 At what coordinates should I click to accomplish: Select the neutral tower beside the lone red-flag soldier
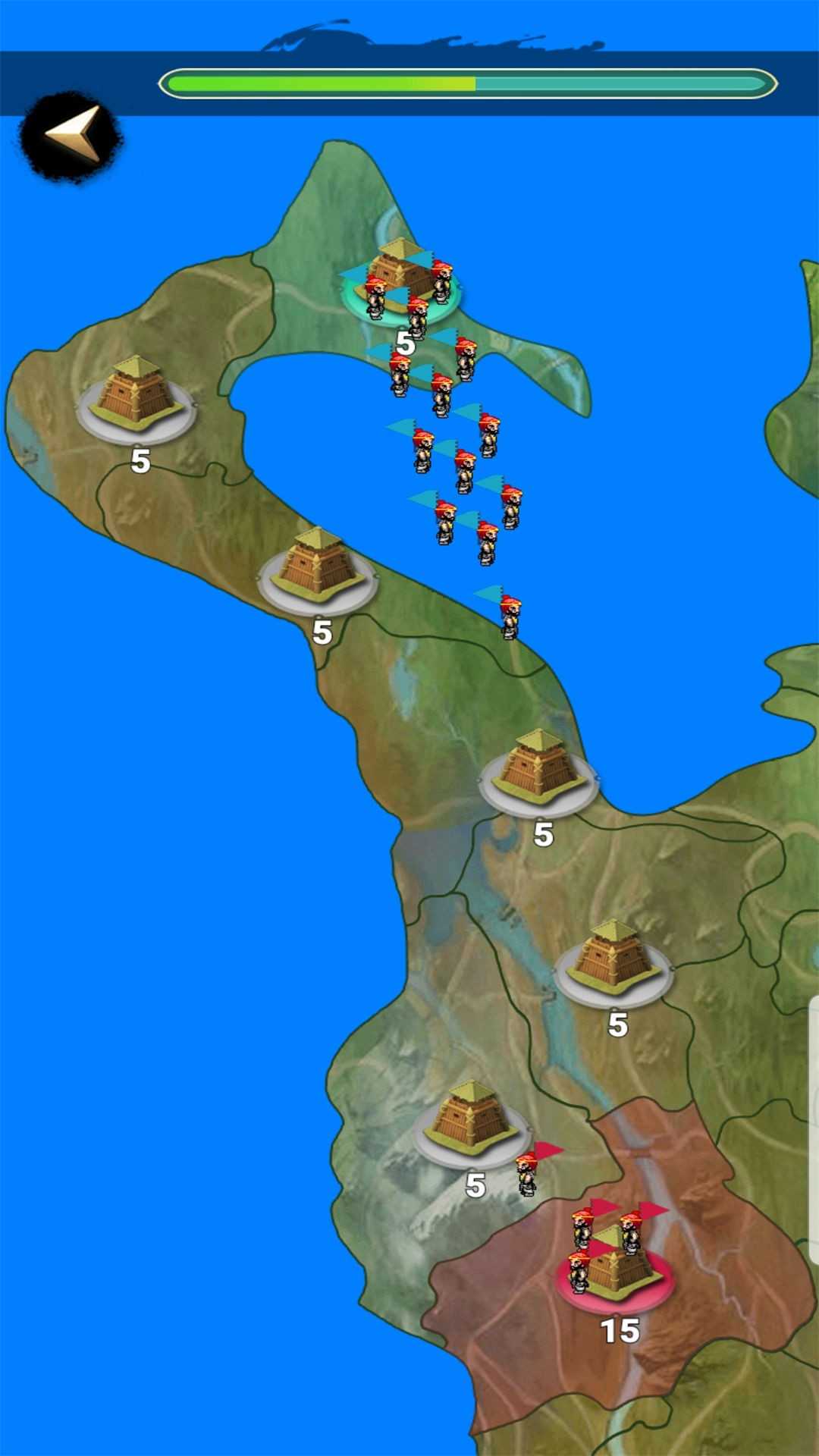coord(472,1121)
